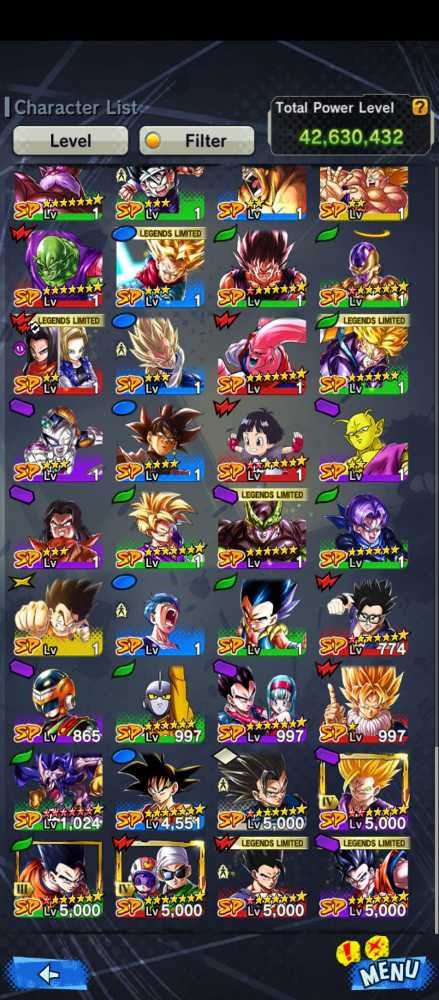
Task: Select the green Piccolo character card
Action: point(57,267)
